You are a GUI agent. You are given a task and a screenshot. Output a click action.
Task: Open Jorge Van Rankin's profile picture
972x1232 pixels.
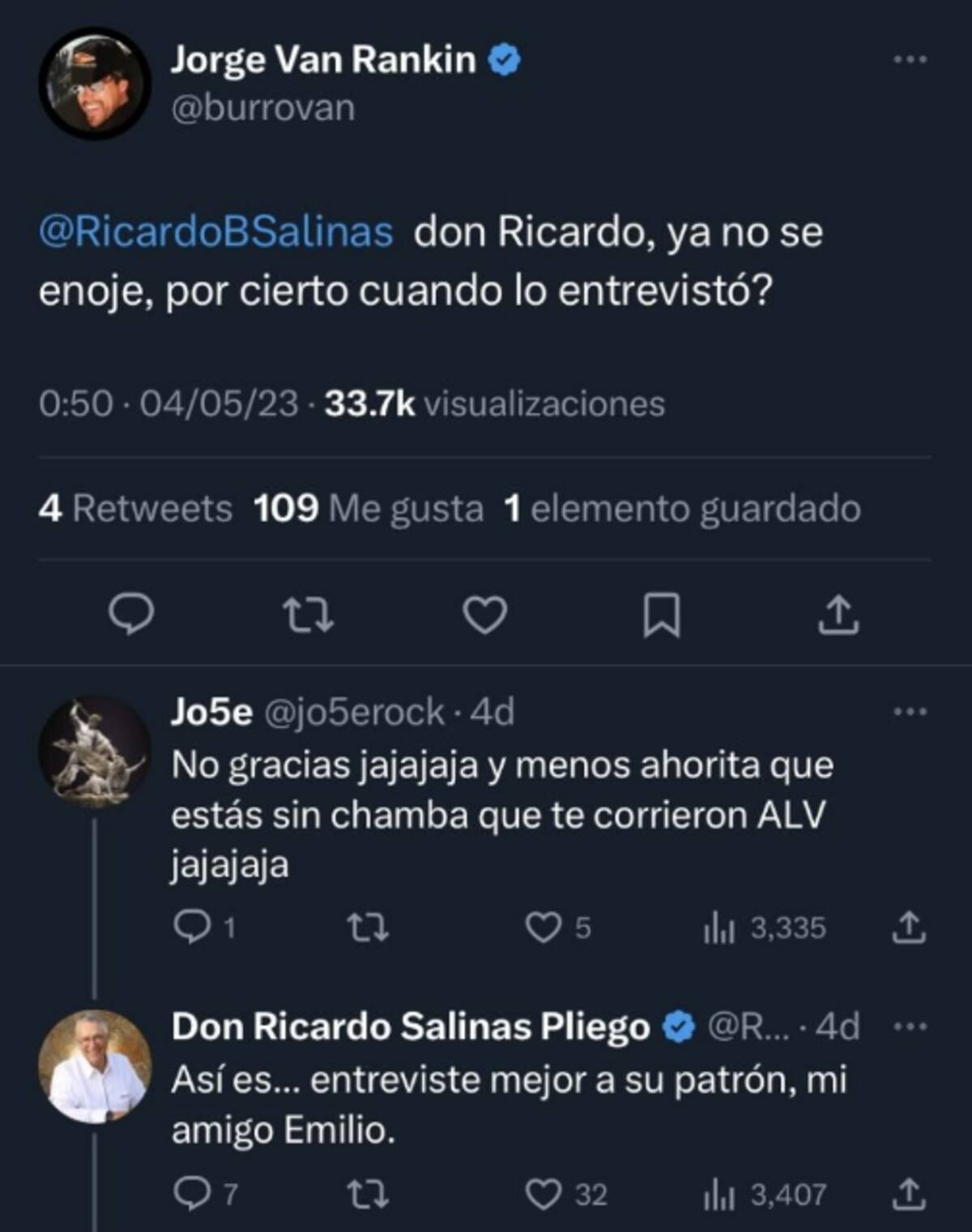(95, 83)
